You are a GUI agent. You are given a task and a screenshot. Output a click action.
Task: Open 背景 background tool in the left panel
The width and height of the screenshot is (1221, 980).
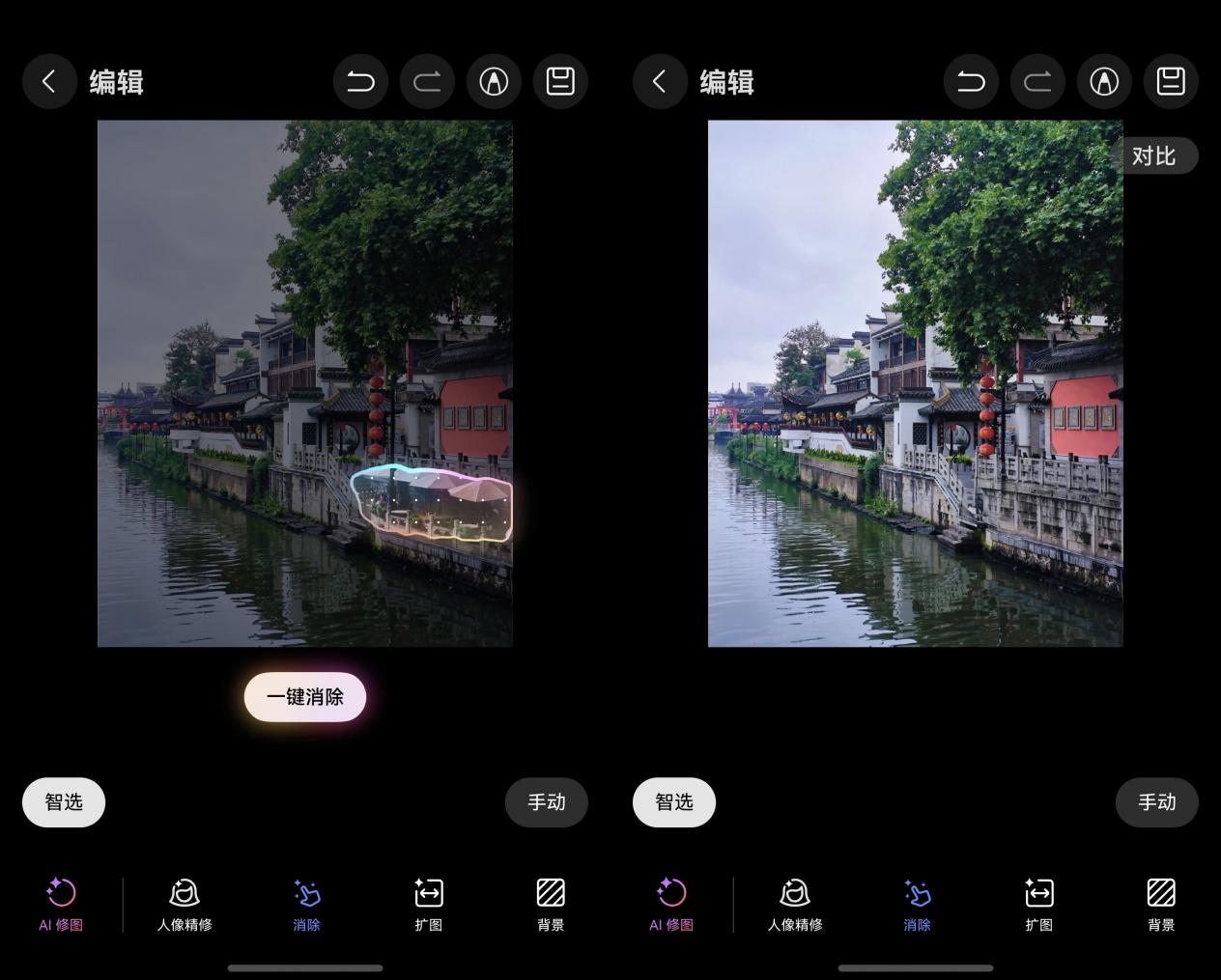[551, 905]
